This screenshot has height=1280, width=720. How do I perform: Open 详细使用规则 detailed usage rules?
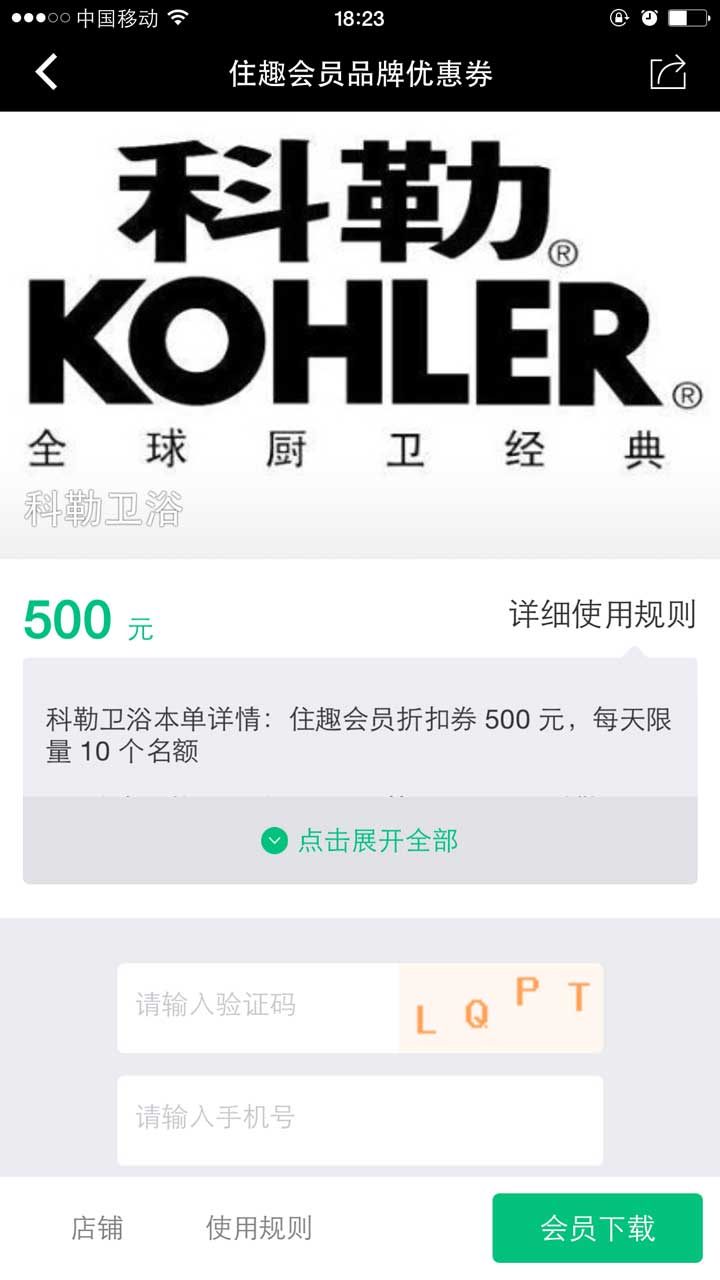coord(602,615)
